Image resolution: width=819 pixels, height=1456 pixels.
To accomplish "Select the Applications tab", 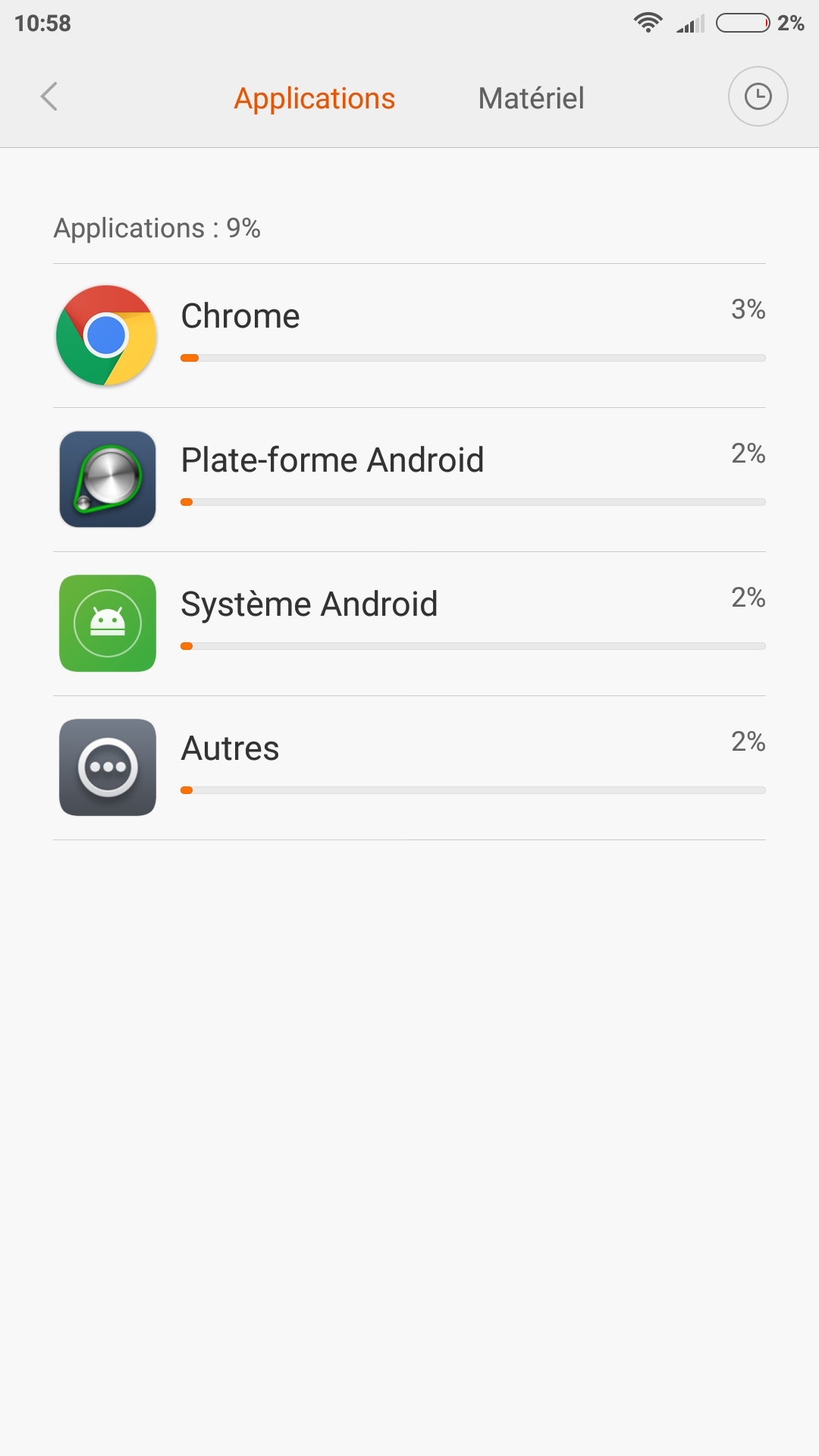I will click(x=314, y=99).
